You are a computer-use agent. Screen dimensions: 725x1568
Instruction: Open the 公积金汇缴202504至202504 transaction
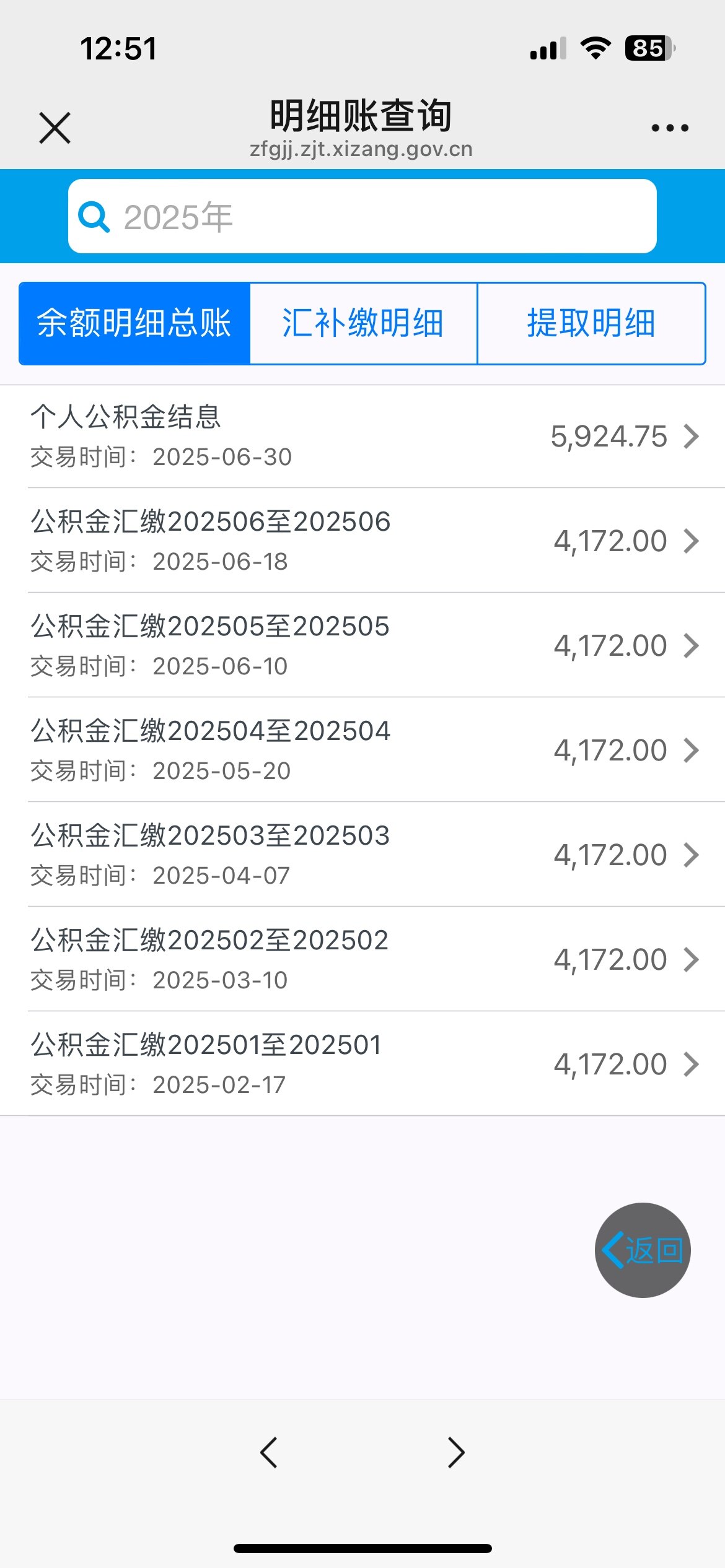pyautogui.click(x=362, y=750)
